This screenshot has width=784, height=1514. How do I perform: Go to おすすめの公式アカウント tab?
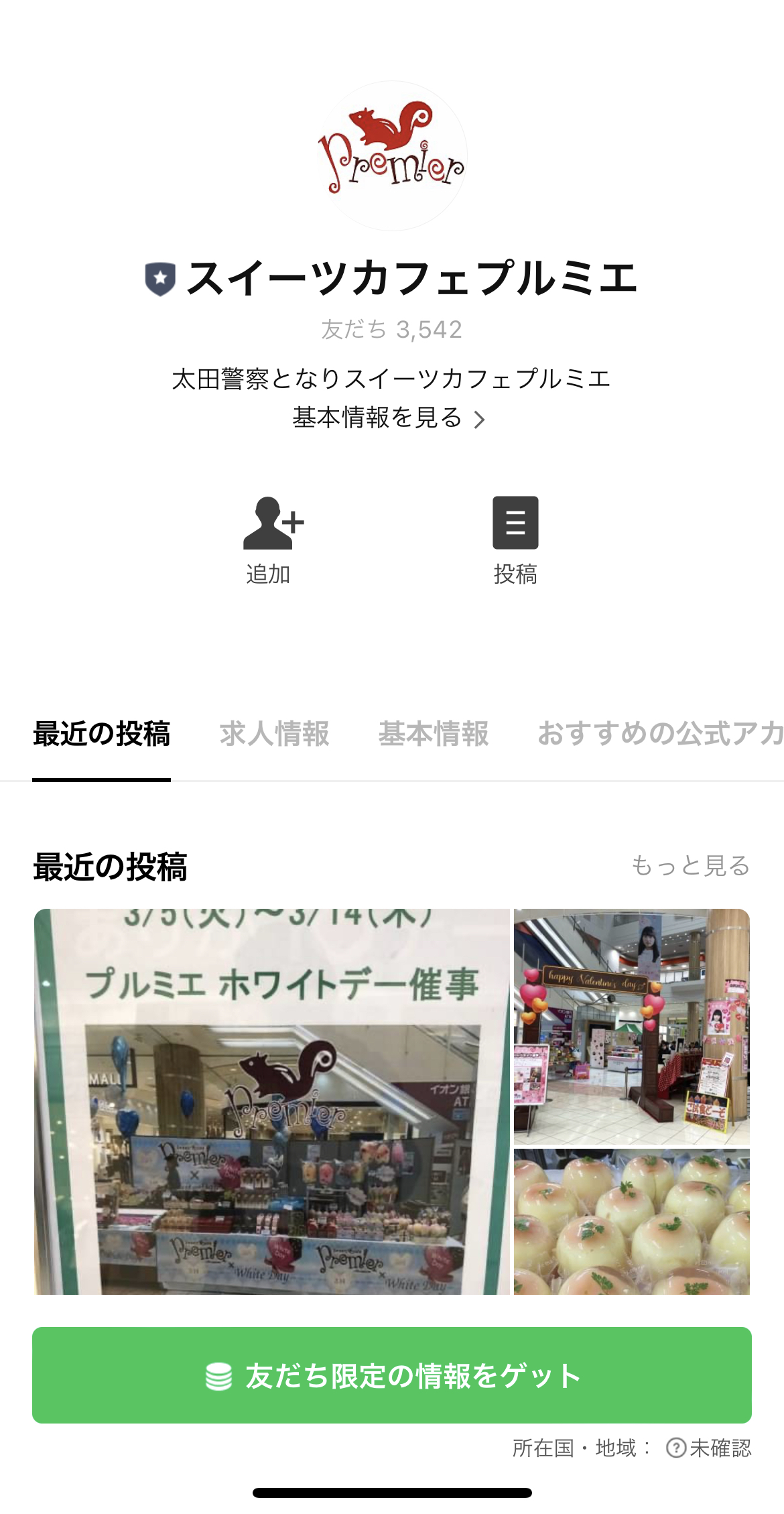[660, 734]
